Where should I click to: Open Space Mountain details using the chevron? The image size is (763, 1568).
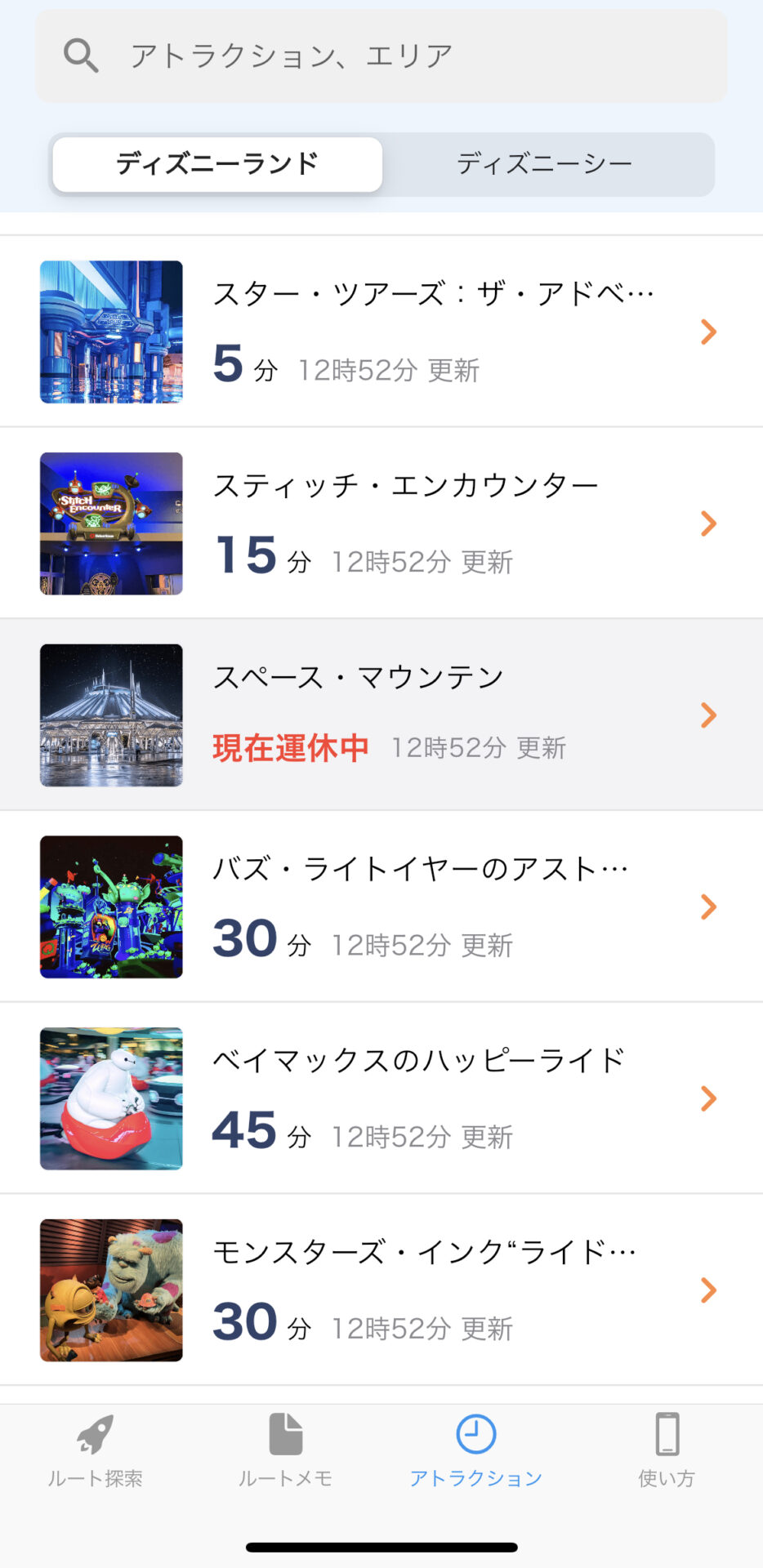[707, 715]
